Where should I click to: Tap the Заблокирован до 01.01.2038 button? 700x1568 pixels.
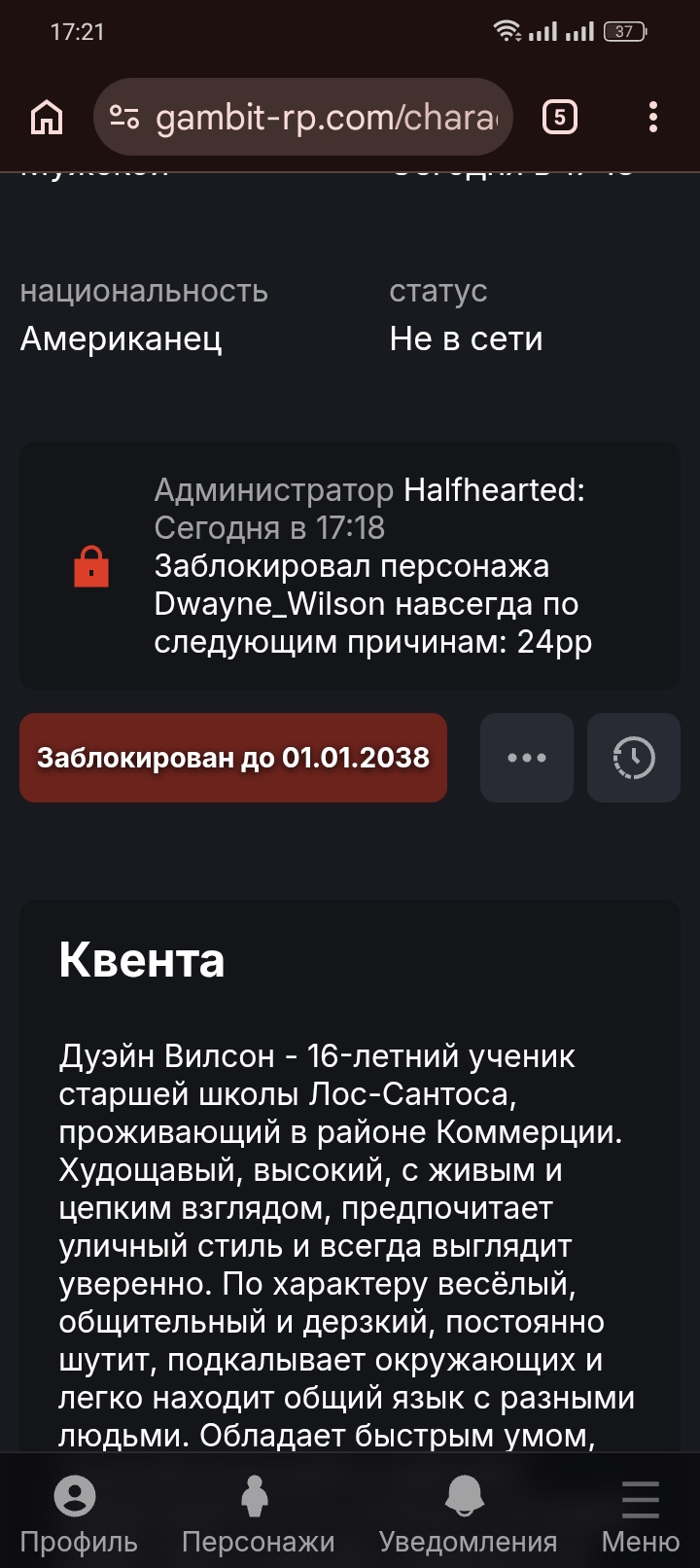click(x=233, y=758)
